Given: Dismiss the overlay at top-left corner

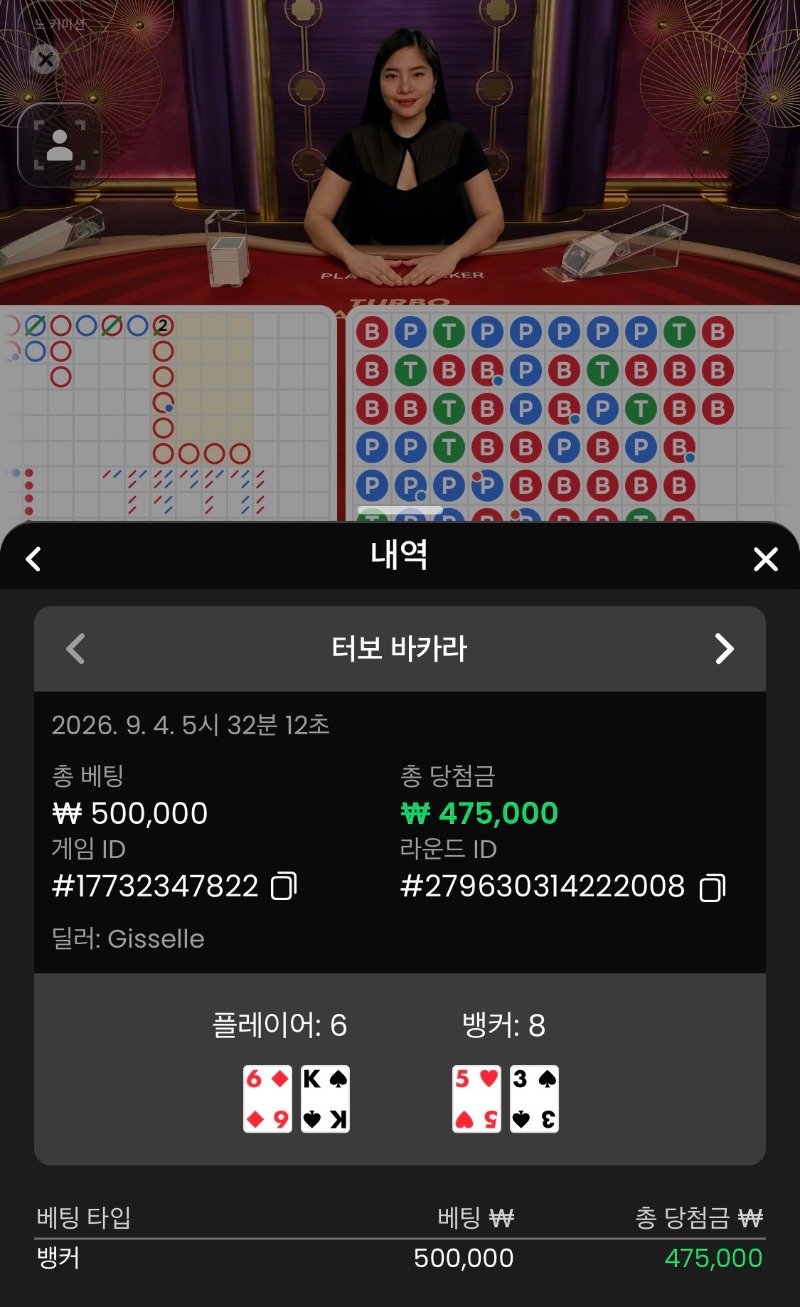Looking at the screenshot, I should 44,59.
